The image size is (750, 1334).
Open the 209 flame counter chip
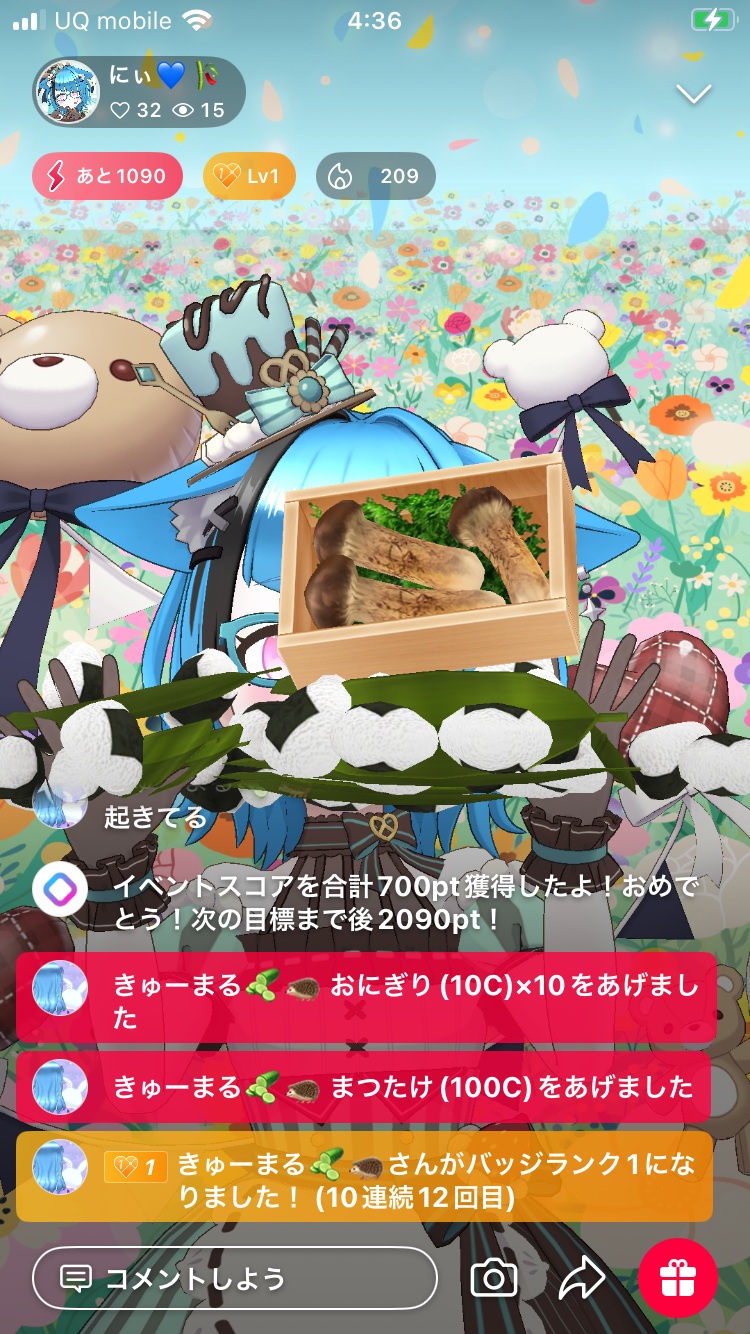(375, 177)
